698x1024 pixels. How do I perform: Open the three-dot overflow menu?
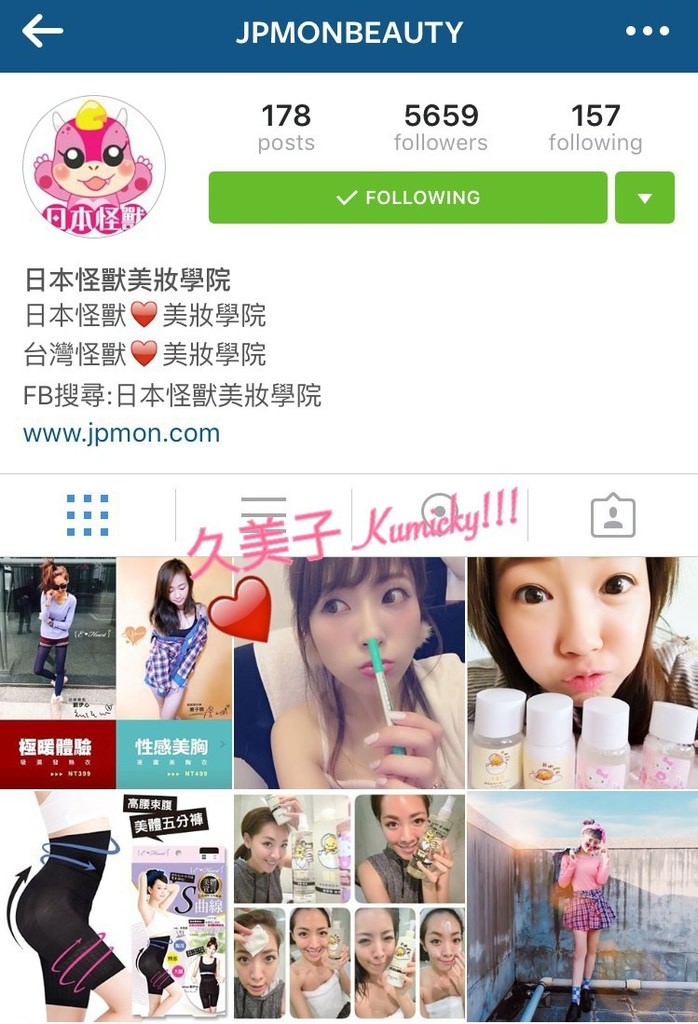[x=646, y=32]
